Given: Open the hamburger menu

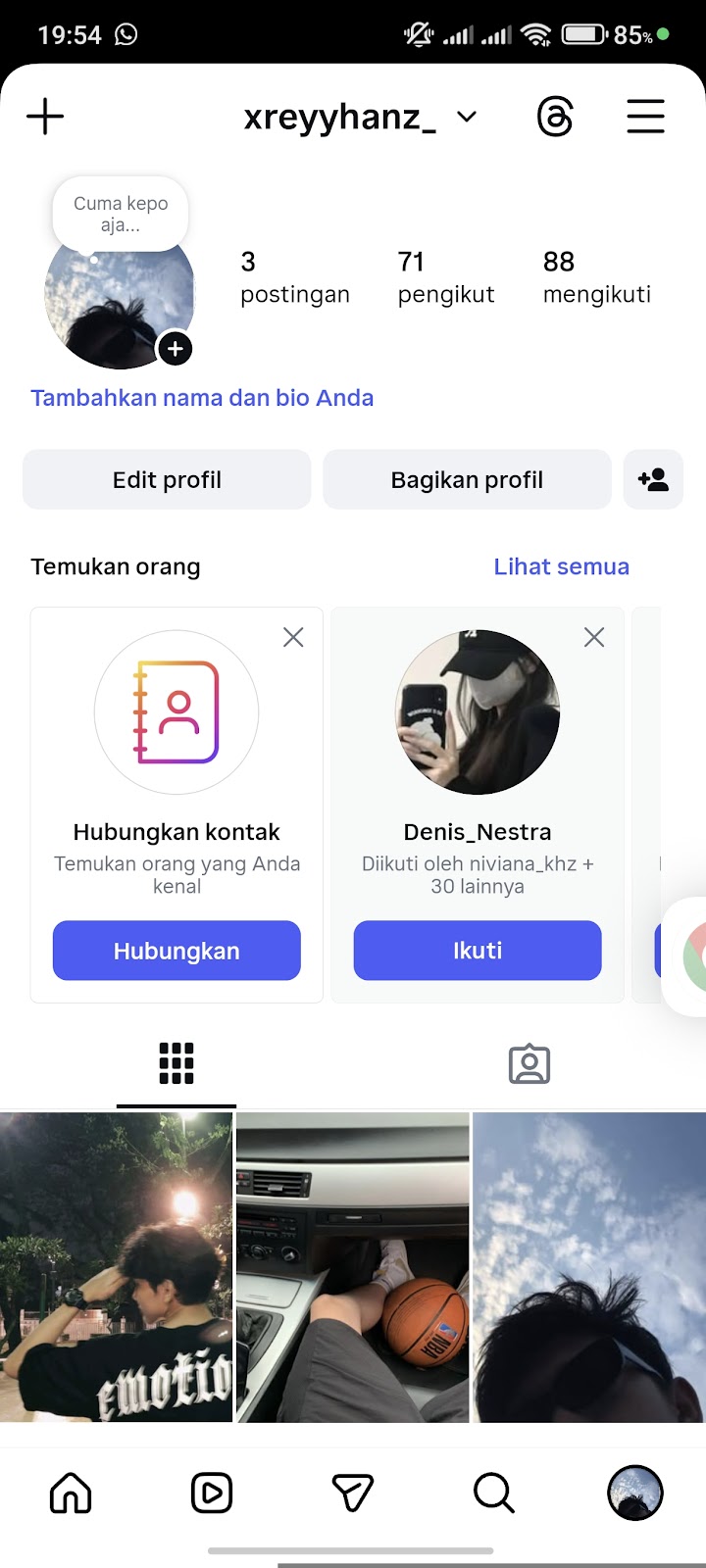Looking at the screenshot, I should point(645,118).
